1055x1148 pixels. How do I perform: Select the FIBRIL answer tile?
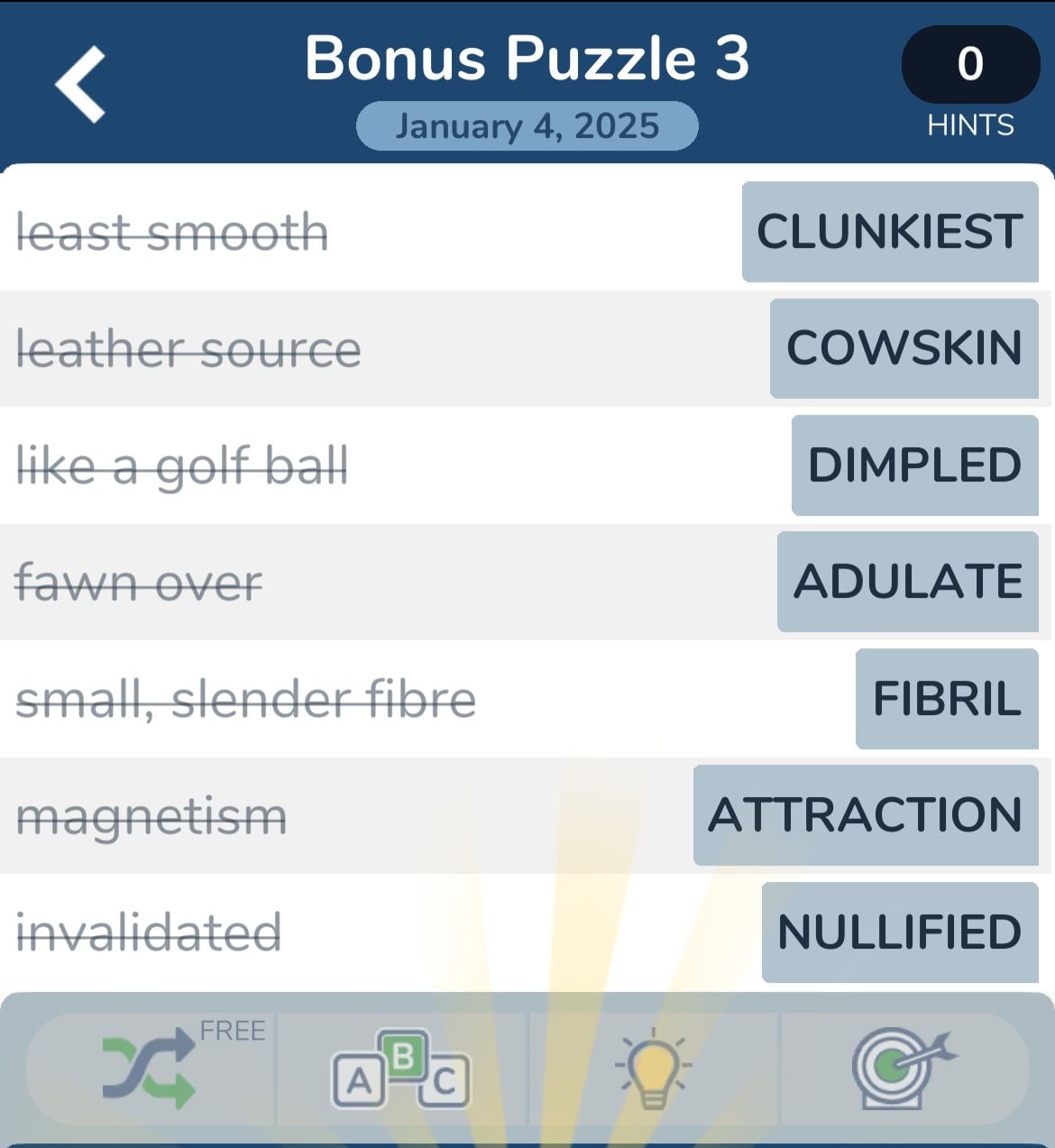(x=947, y=699)
